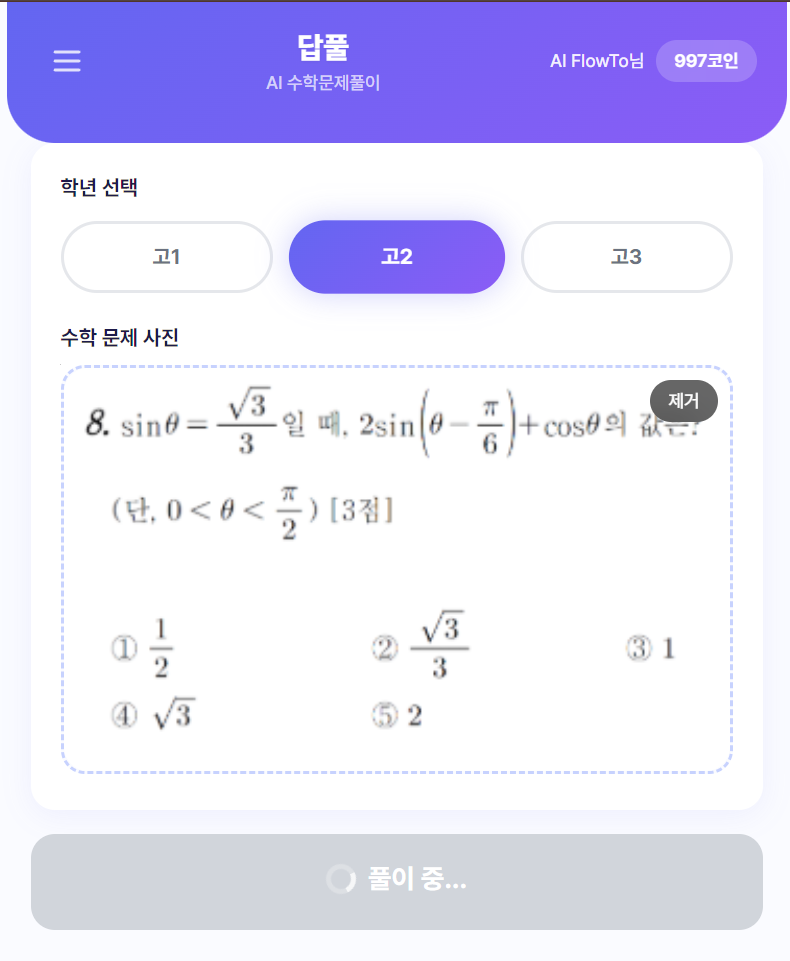The height and width of the screenshot is (961, 790).
Task: Select grade level 고3
Action: pyautogui.click(x=626, y=257)
